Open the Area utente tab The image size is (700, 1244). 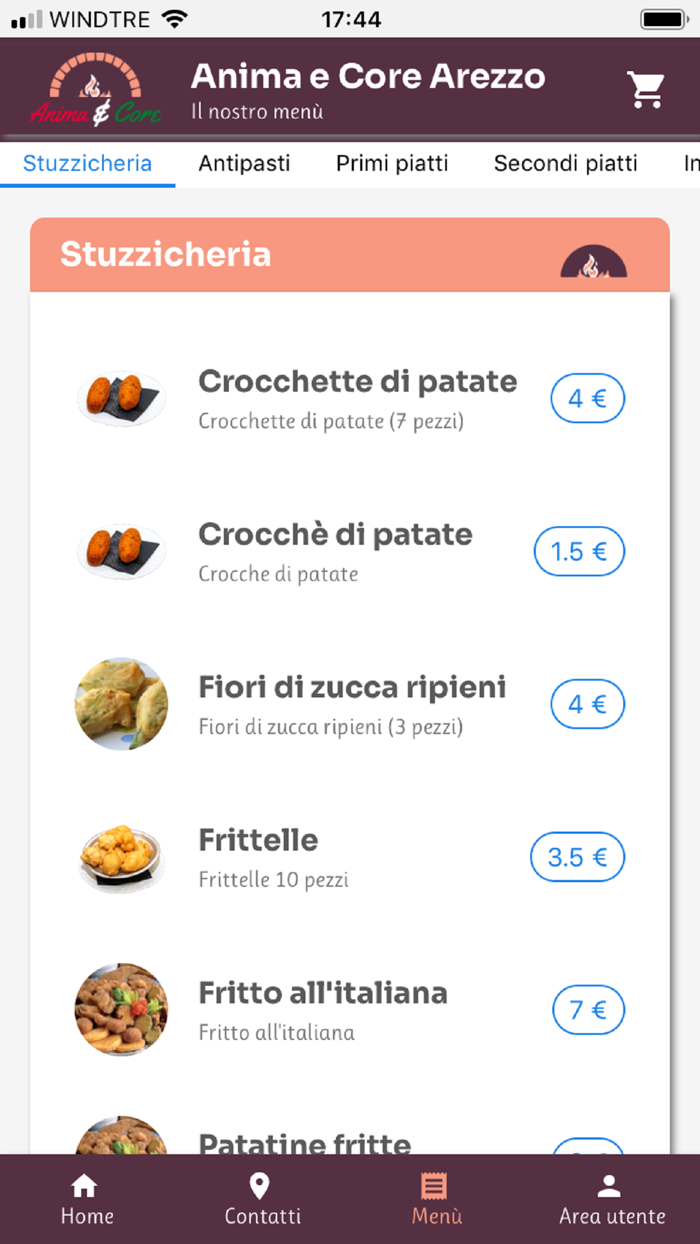tap(611, 1199)
